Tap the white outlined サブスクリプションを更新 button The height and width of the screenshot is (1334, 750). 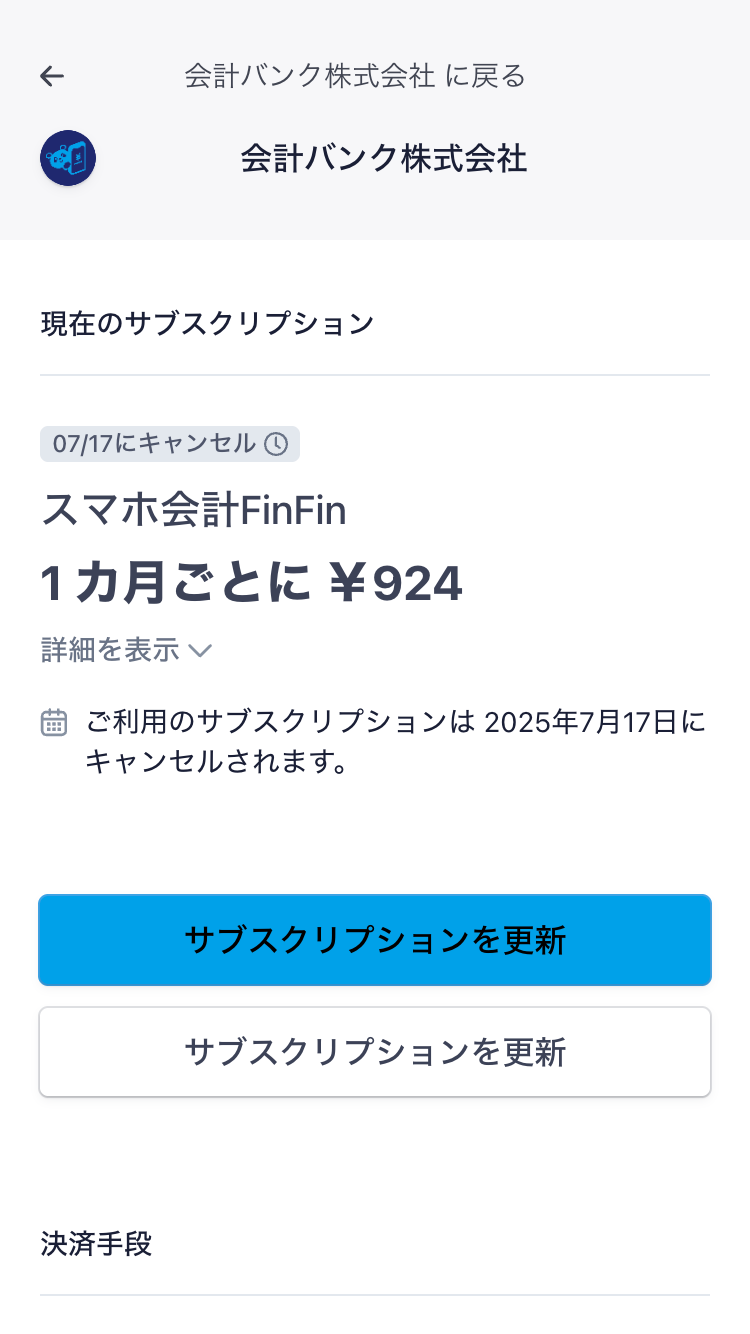coord(375,1052)
